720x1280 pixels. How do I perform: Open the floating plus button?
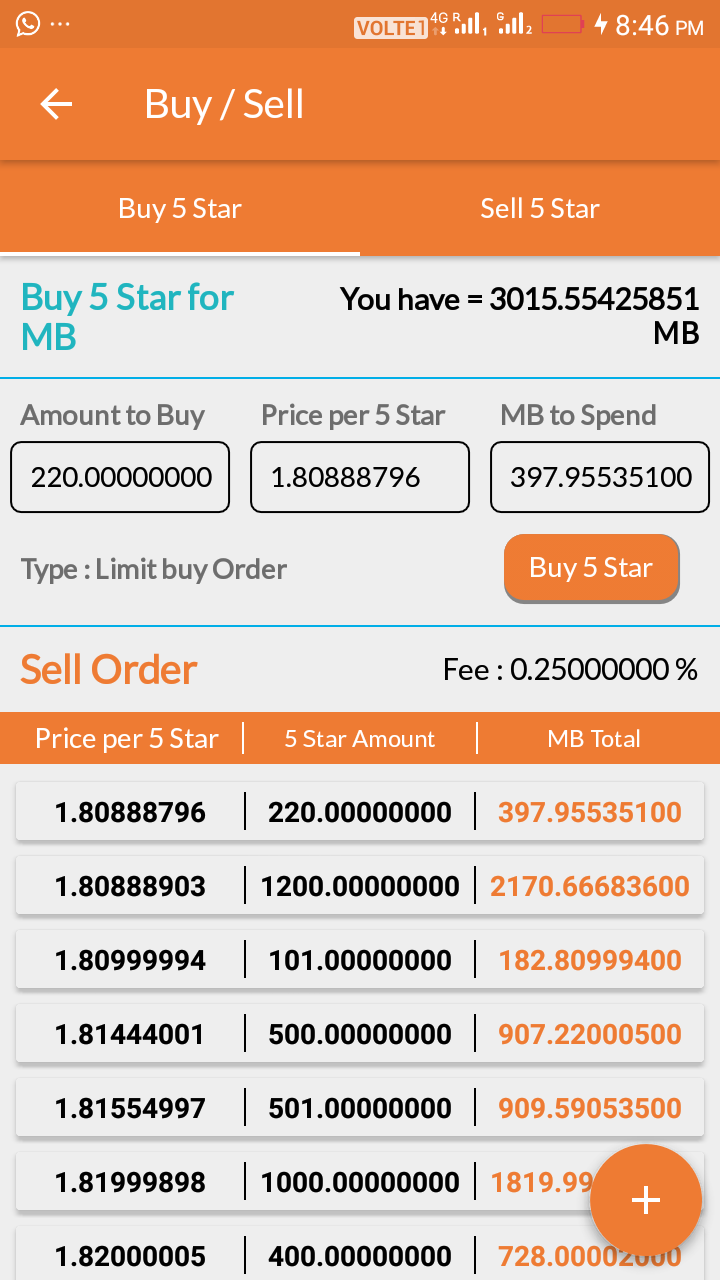pyautogui.click(x=646, y=1200)
